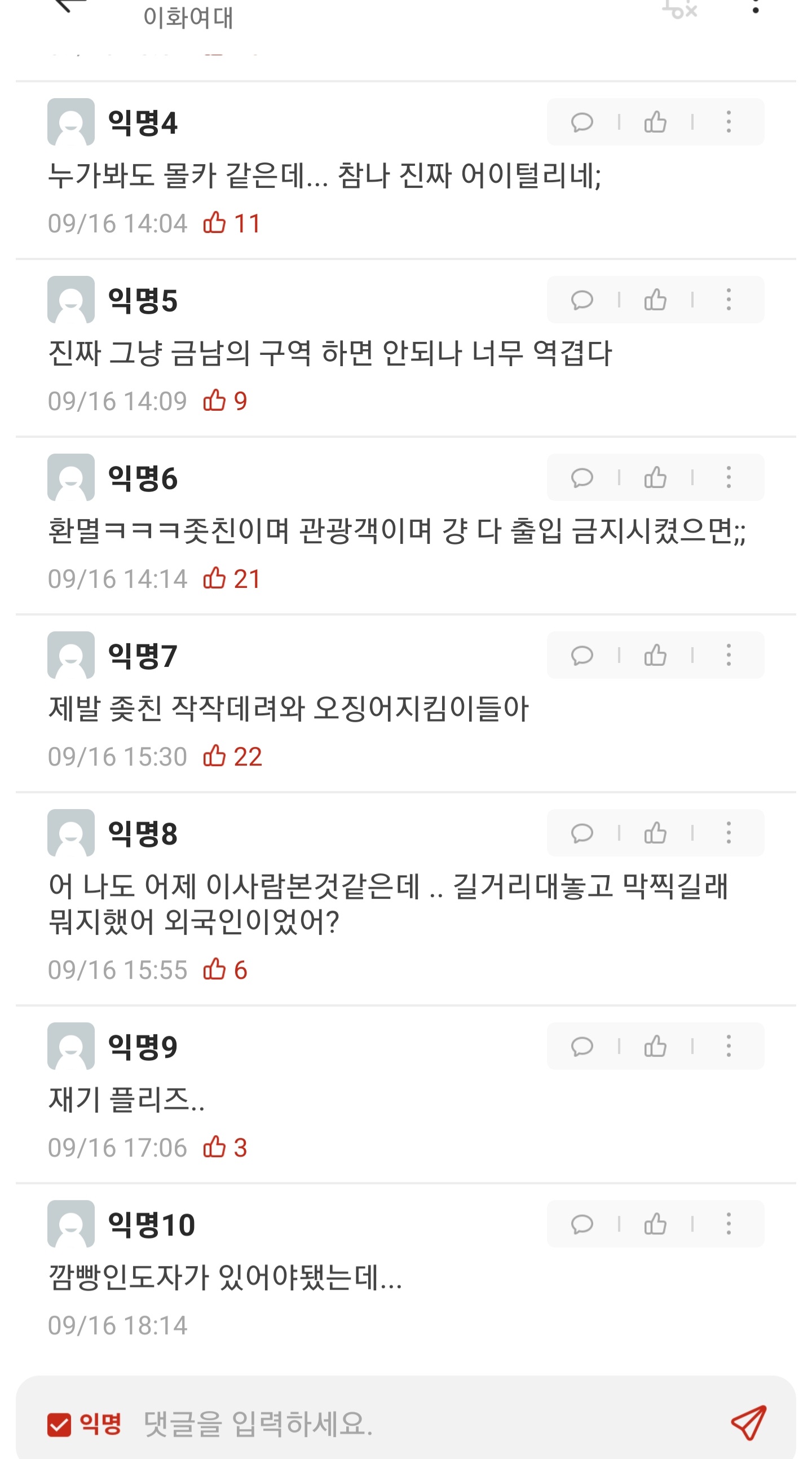Reply to 익명8's comment
The height and width of the screenshot is (1459, 812).
coord(581,833)
